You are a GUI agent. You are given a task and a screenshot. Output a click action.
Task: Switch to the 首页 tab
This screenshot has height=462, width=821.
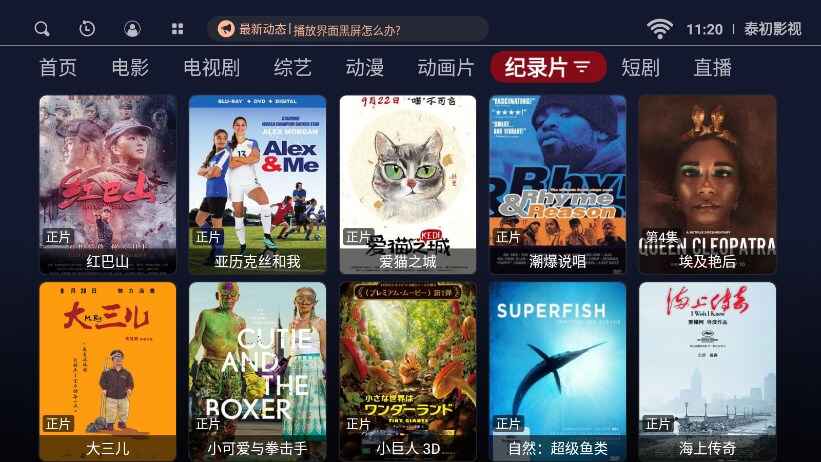[x=58, y=68]
